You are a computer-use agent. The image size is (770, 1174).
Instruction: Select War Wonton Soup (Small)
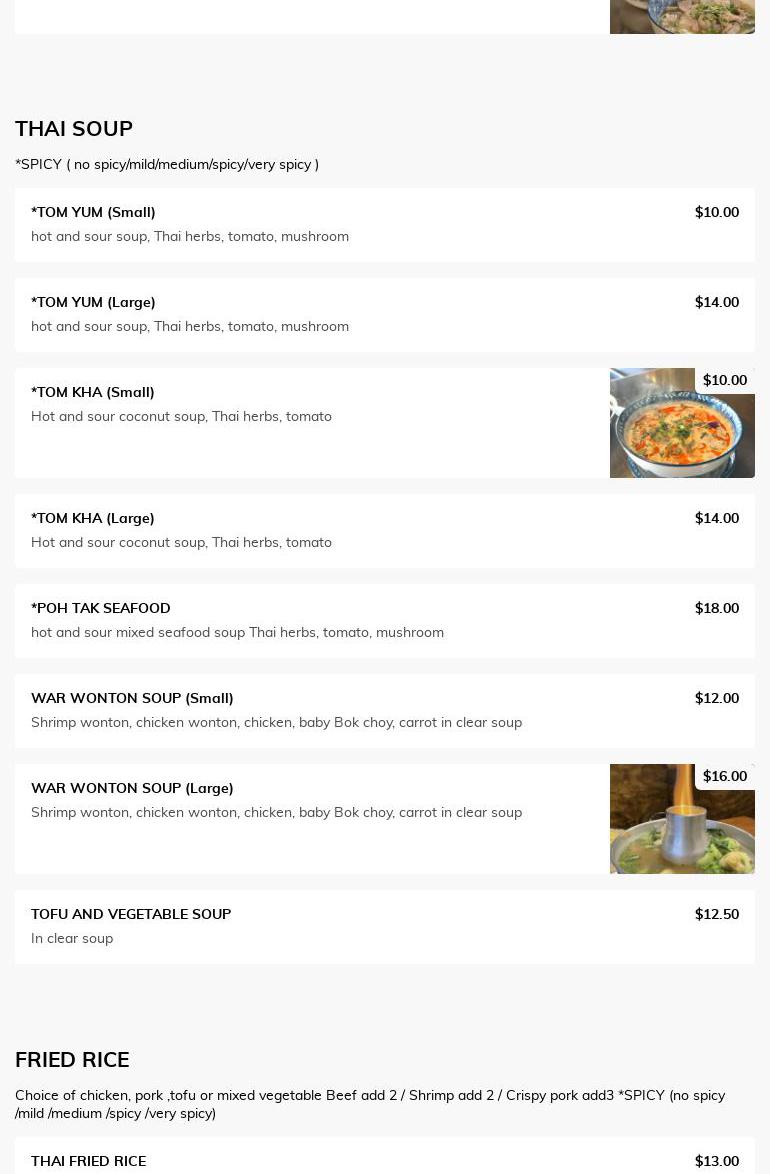pos(384,711)
